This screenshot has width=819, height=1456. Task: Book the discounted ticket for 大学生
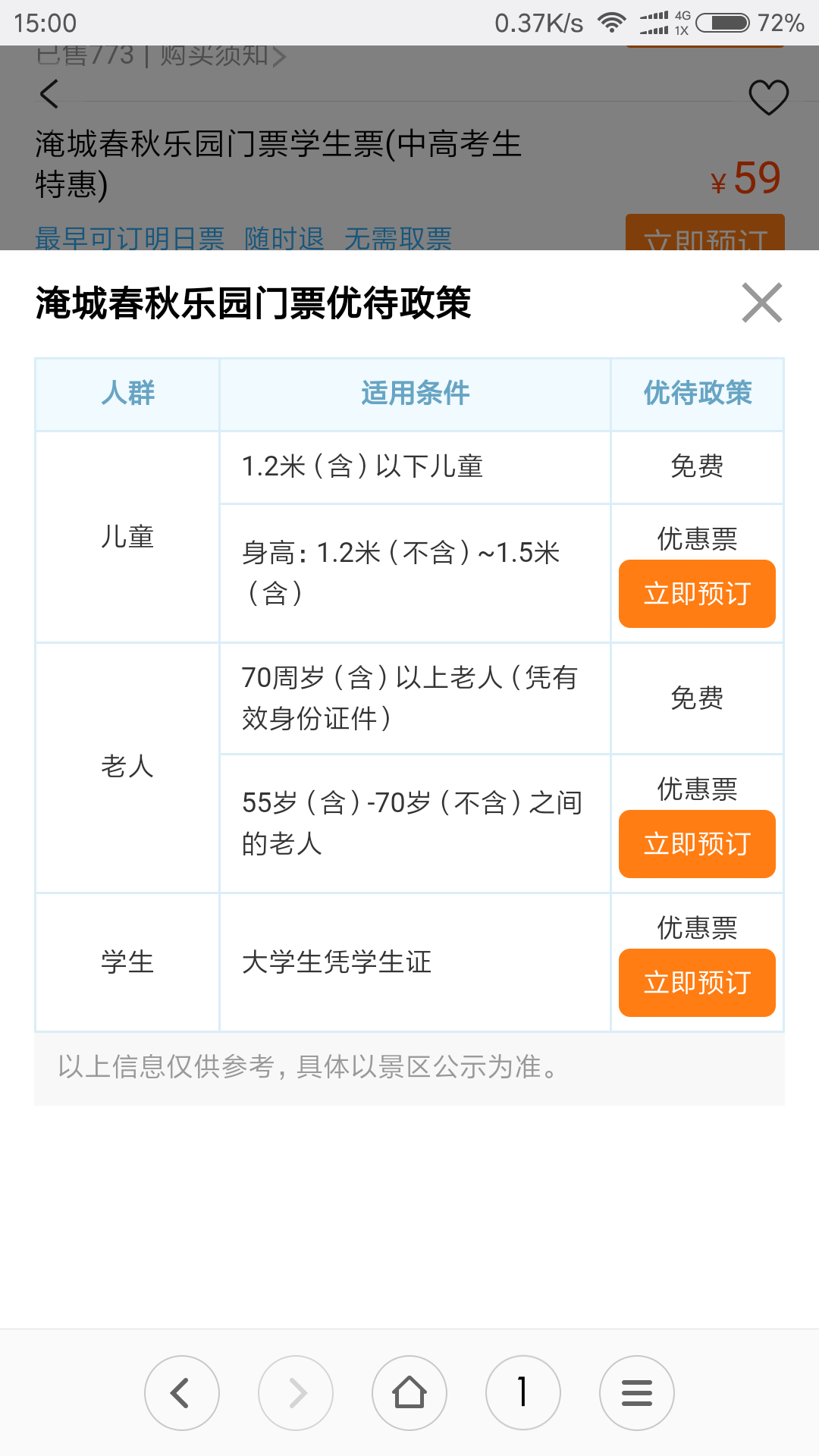[x=697, y=983]
